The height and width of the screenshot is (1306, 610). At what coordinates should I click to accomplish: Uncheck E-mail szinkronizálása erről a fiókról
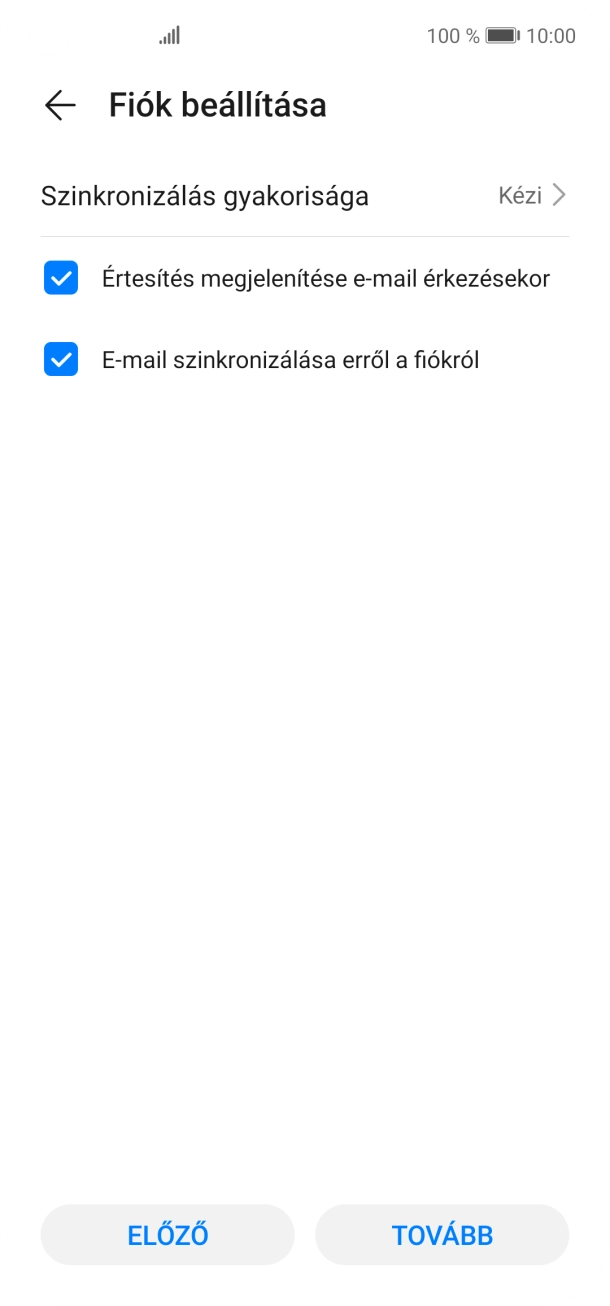click(x=61, y=359)
